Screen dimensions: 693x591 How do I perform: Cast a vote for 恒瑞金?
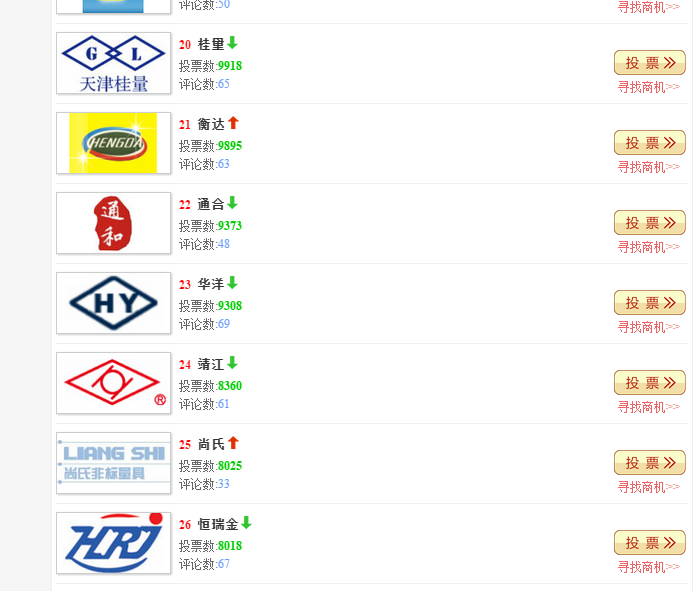pos(649,543)
